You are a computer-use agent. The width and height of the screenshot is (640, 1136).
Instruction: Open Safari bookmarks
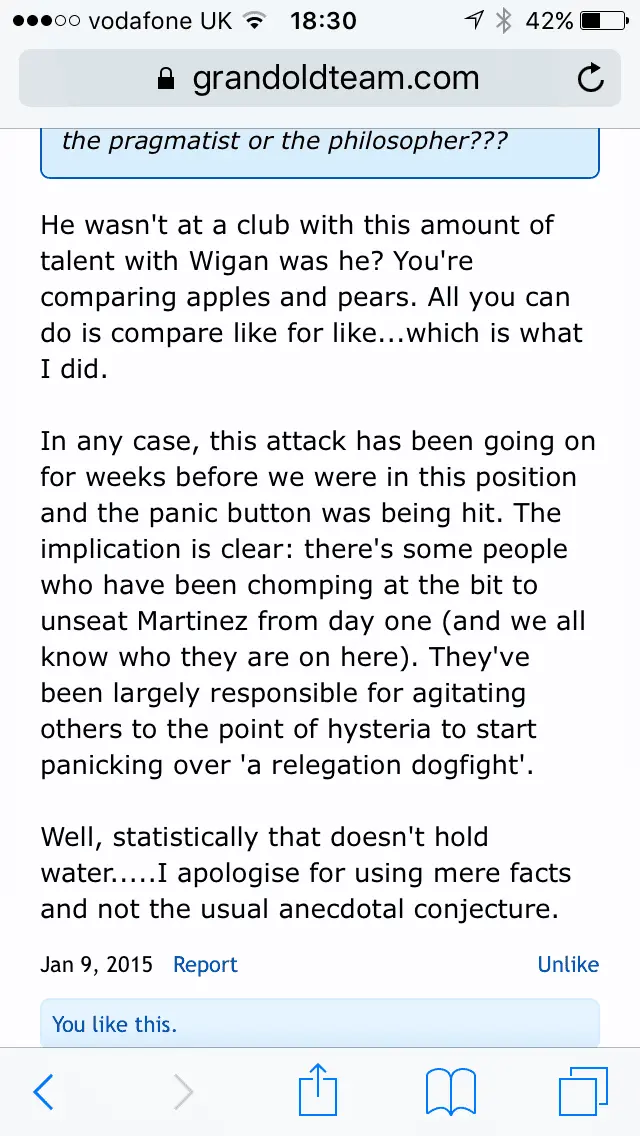tap(451, 1092)
